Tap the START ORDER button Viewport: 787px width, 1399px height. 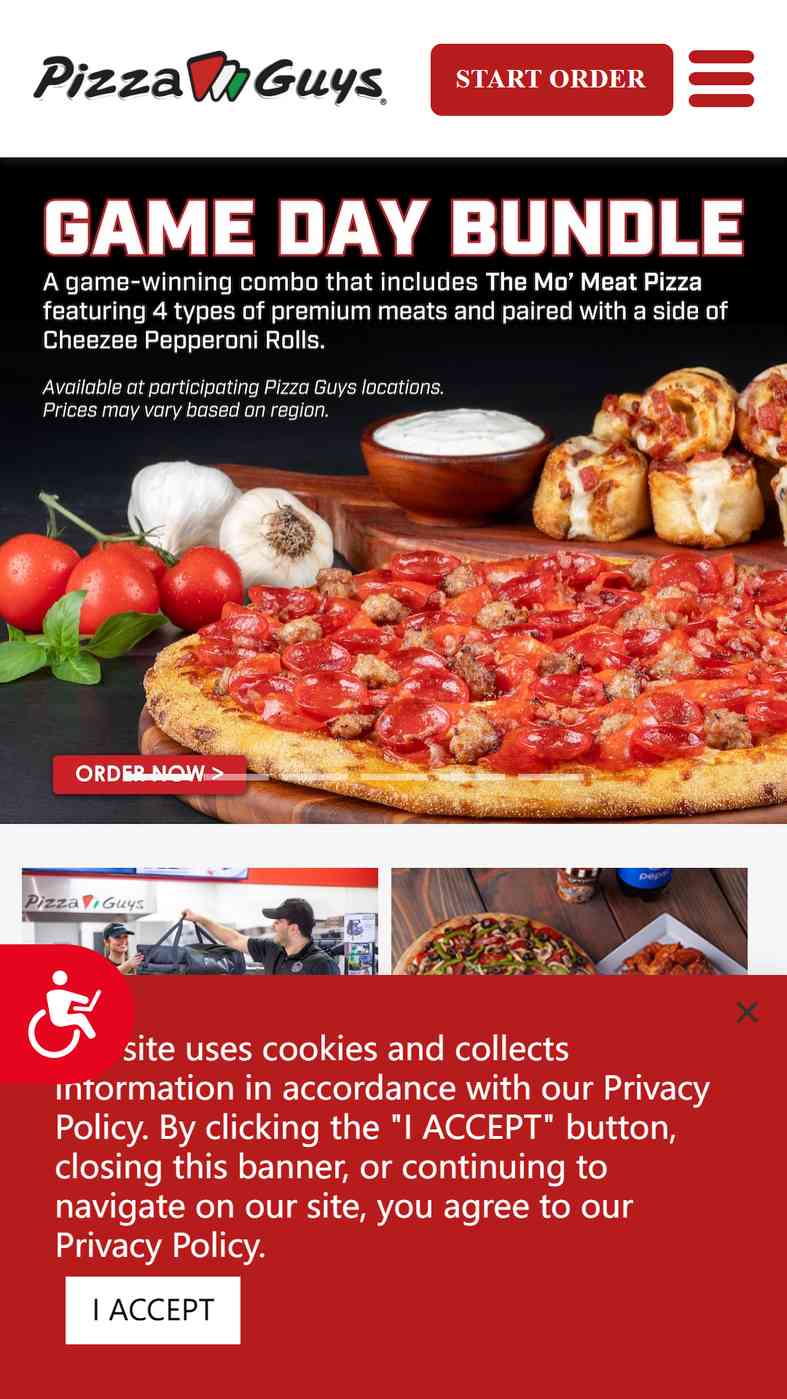click(551, 79)
